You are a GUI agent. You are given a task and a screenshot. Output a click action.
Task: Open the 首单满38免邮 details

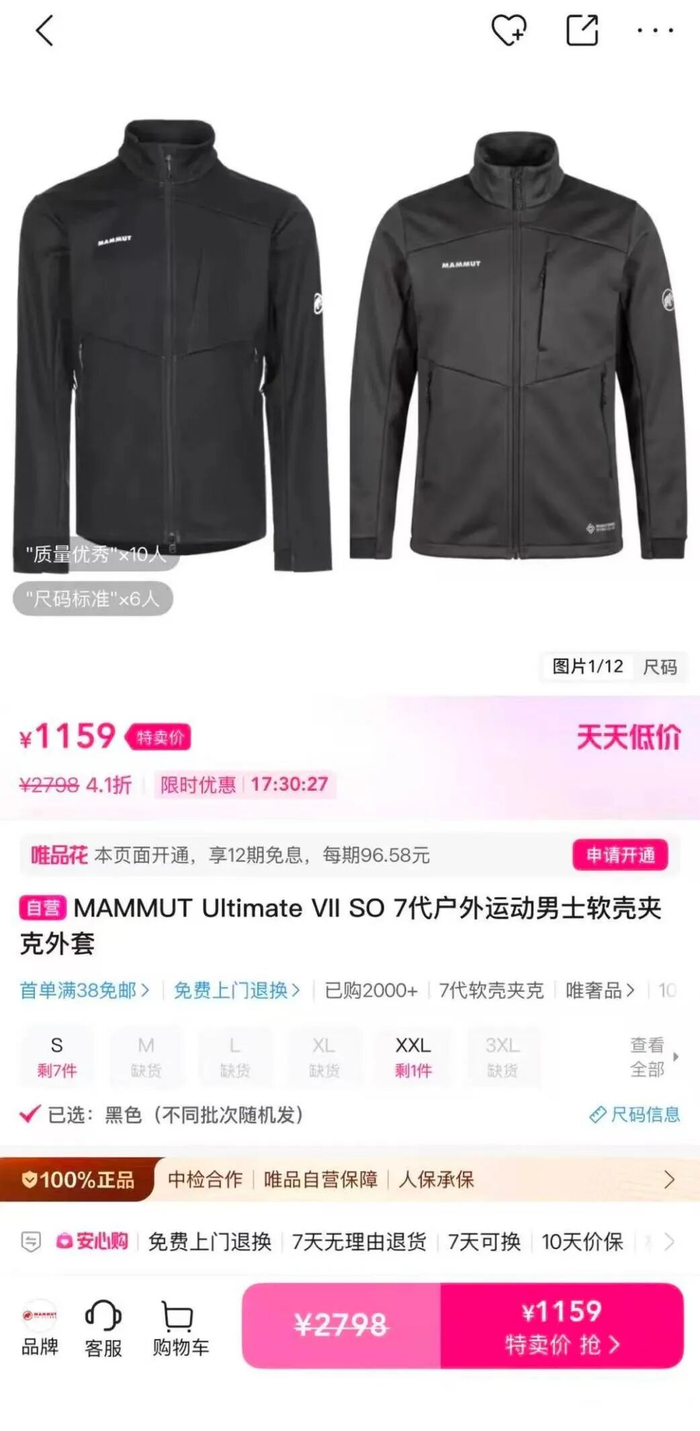(85, 990)
